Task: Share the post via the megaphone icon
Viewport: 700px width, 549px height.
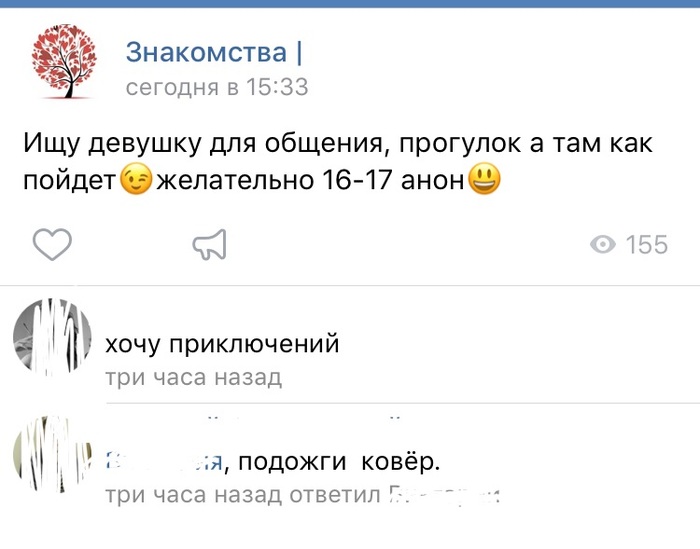Action: click(x=210, y=244)
